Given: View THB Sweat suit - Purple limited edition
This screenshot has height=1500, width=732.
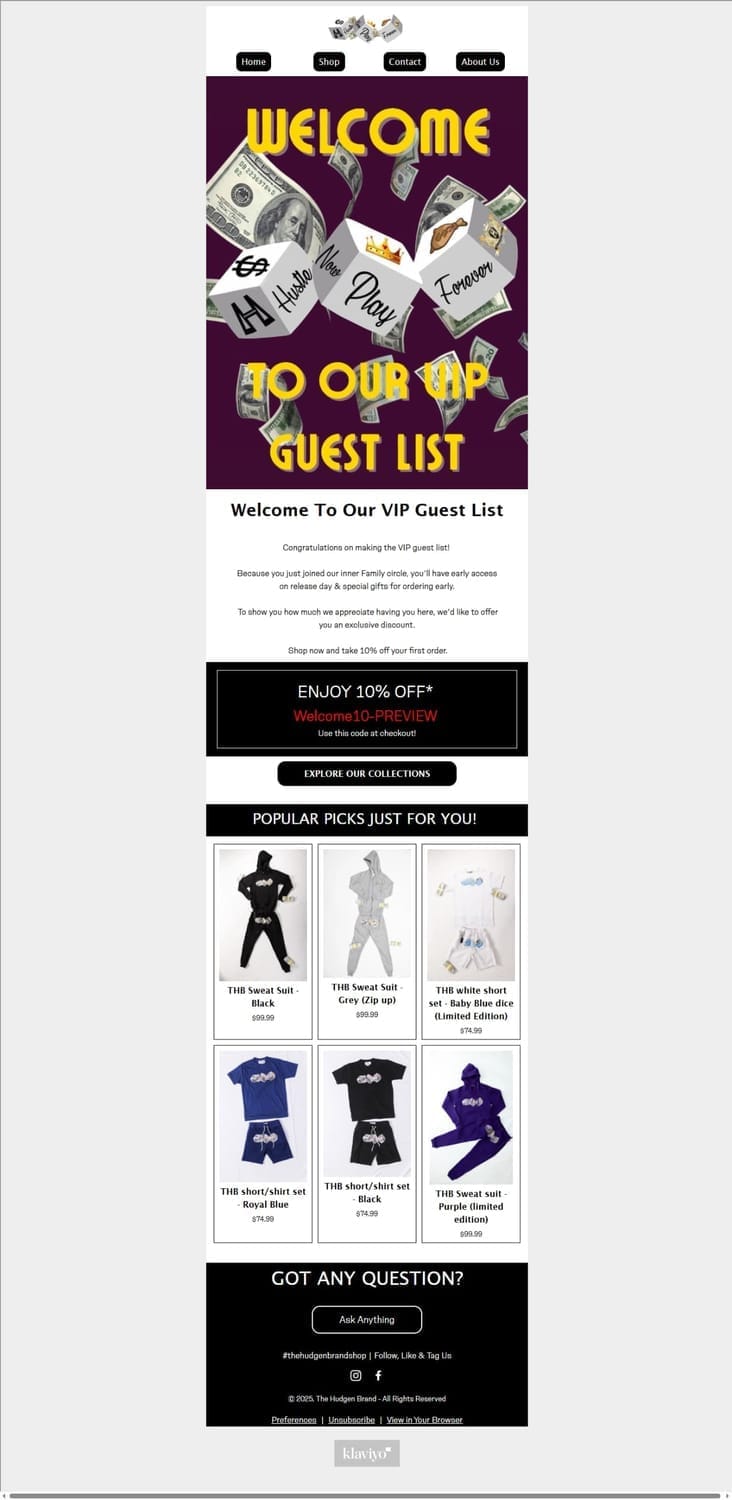Looking at the screenshot, I should click(x=471, y=1116).
